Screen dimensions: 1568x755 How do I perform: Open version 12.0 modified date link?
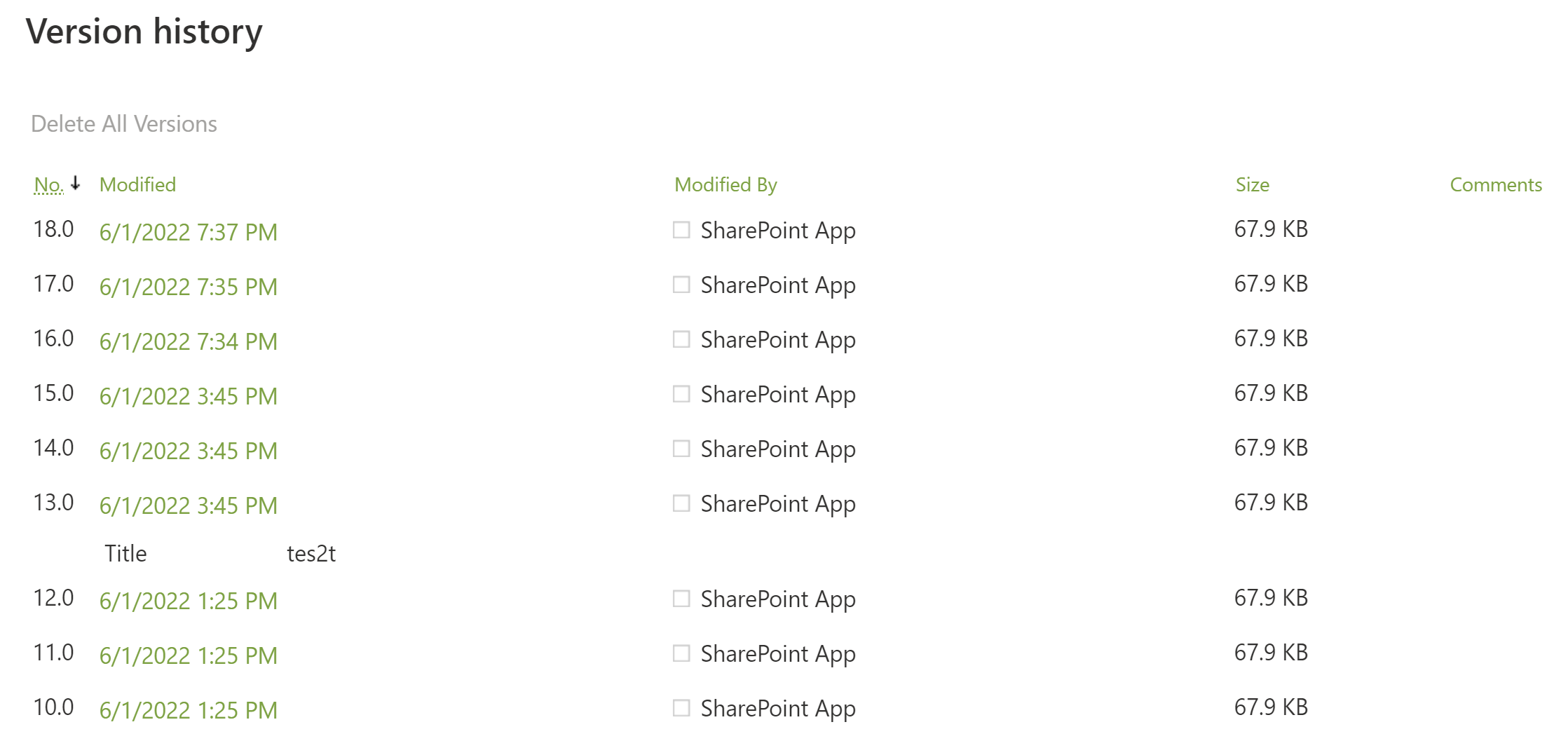point(188,601)
